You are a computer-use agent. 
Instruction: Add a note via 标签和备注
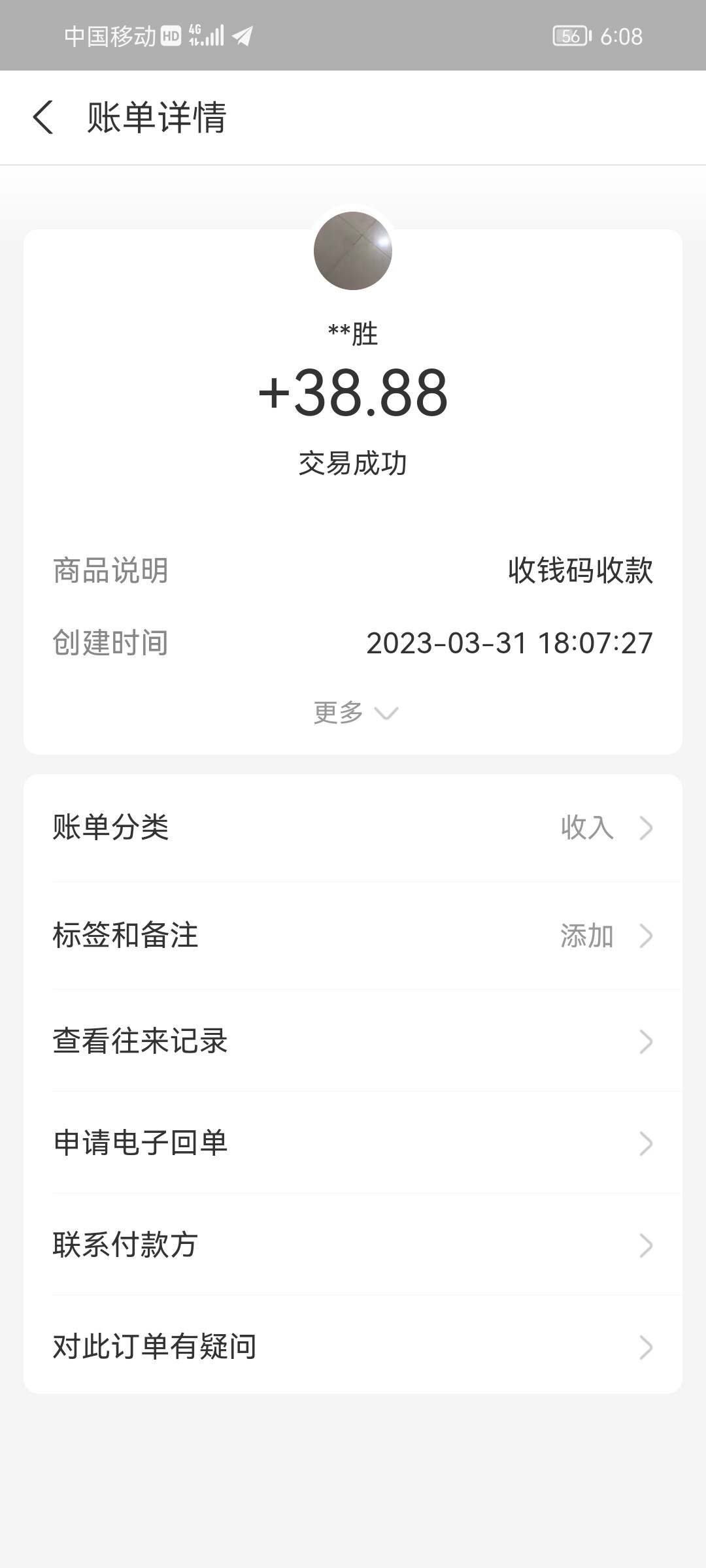tap(353, 936)
